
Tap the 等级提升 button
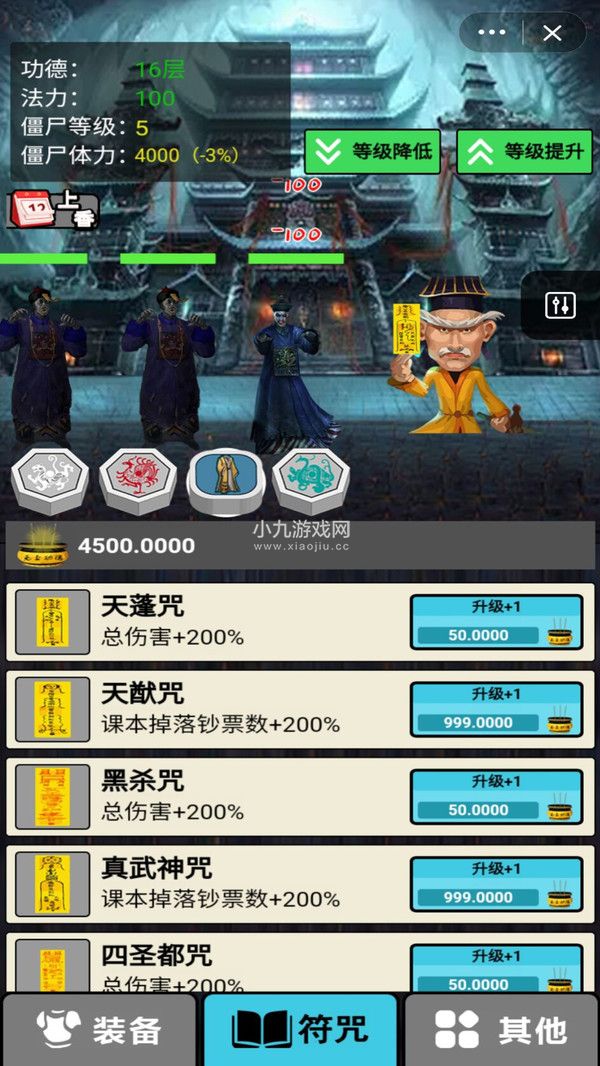pyautogui.click(x=525, y=152)
